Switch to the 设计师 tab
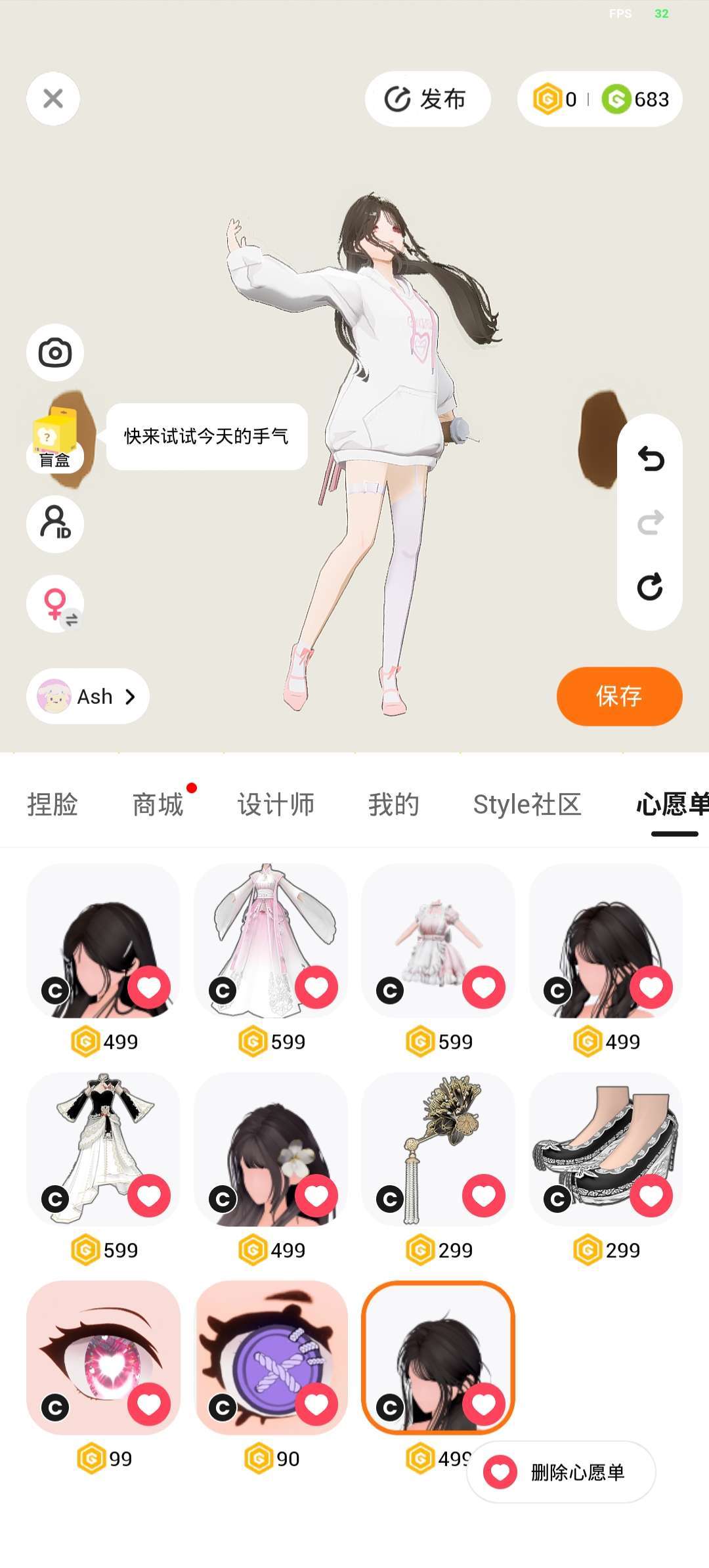Screen dimensions: 709x1568 pyautogui.click(x=276, y=804)
